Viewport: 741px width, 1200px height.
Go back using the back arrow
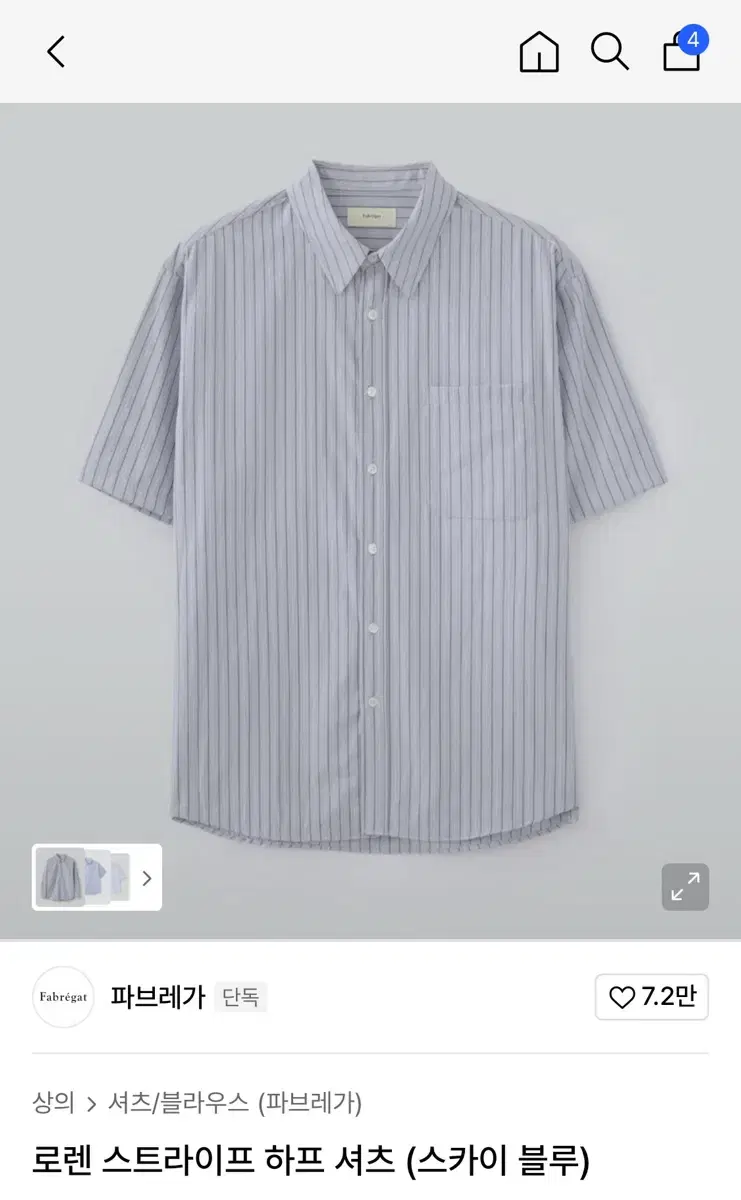pos(55,52)
